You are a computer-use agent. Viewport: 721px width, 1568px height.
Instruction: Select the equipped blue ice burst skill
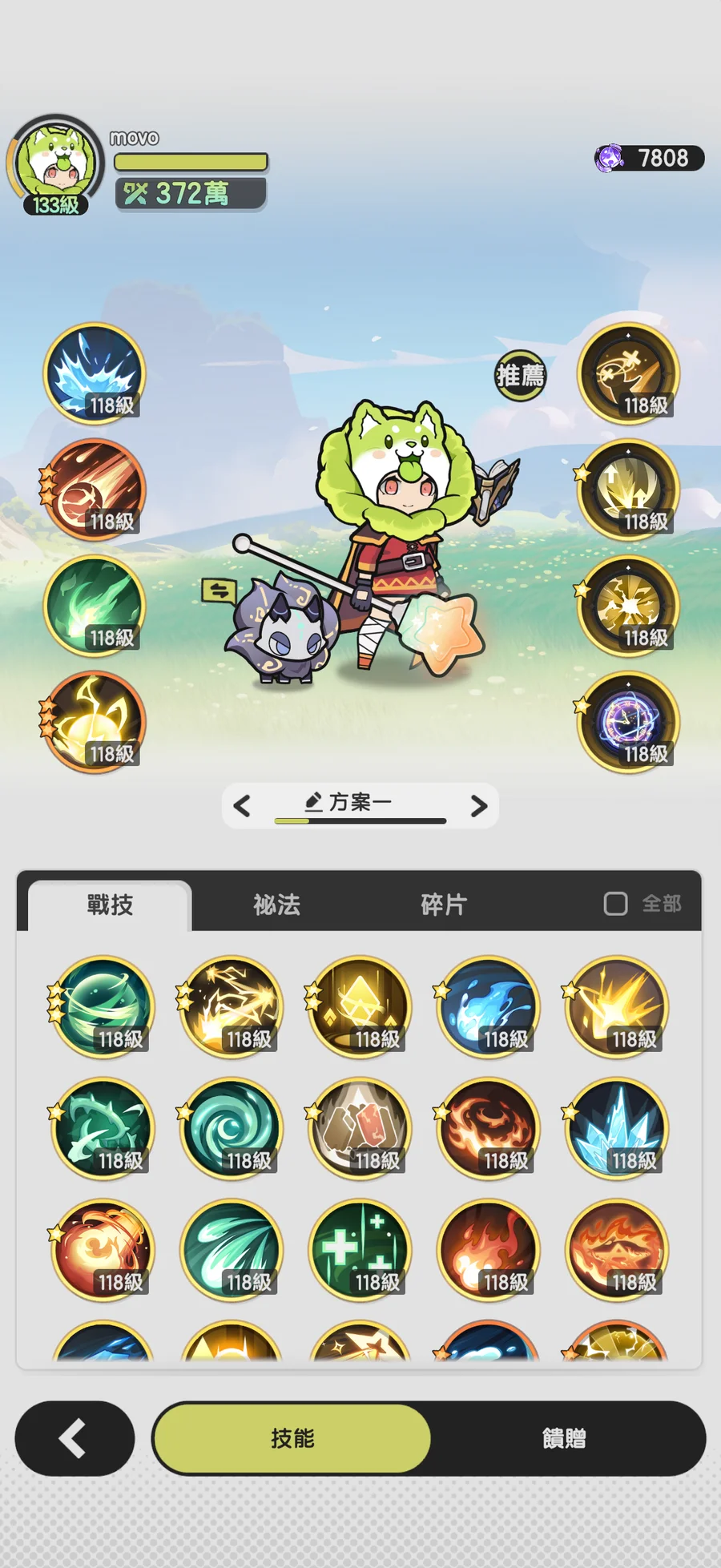(x=94, y=373)
